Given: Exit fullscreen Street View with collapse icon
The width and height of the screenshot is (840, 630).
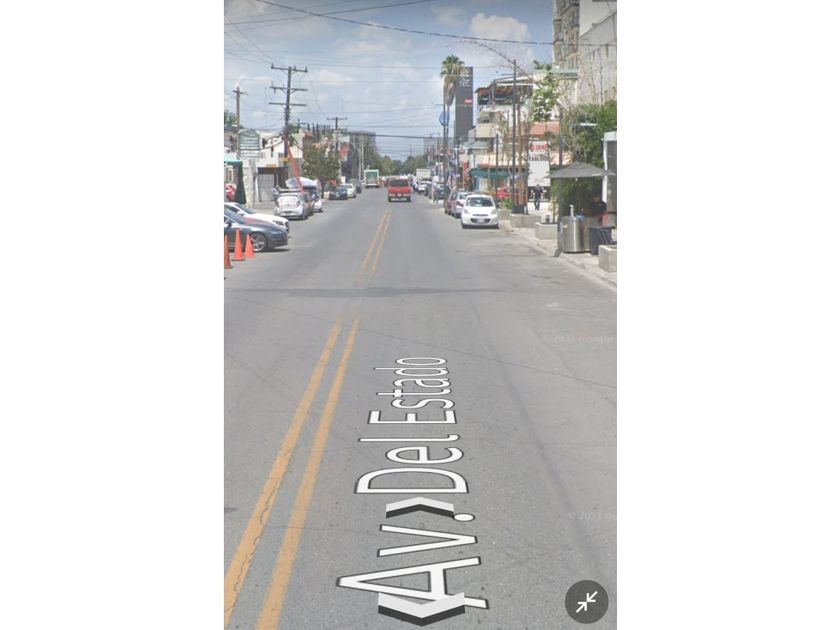Looking at the screenshot, I should [586, 601].
